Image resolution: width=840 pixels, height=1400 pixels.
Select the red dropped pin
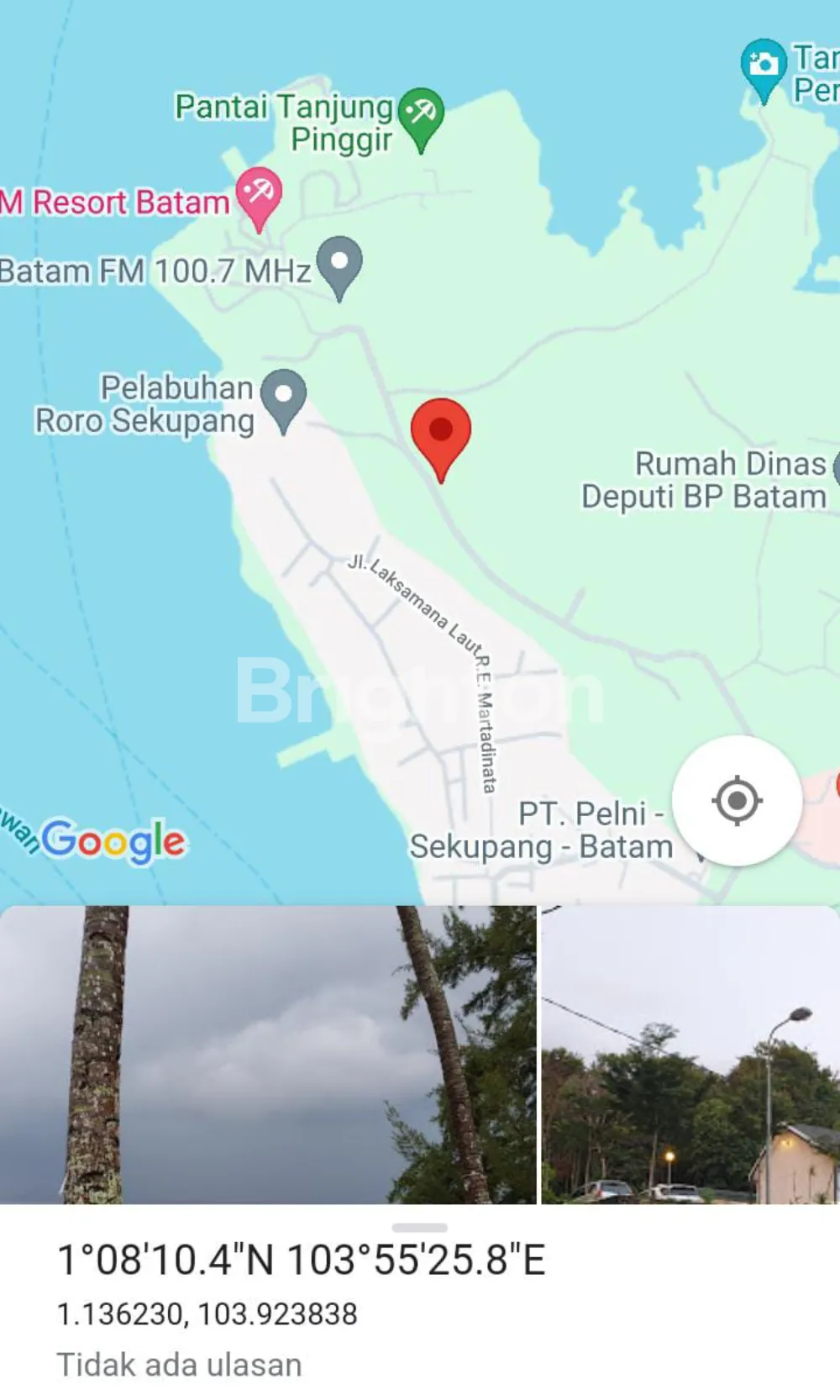441,434
